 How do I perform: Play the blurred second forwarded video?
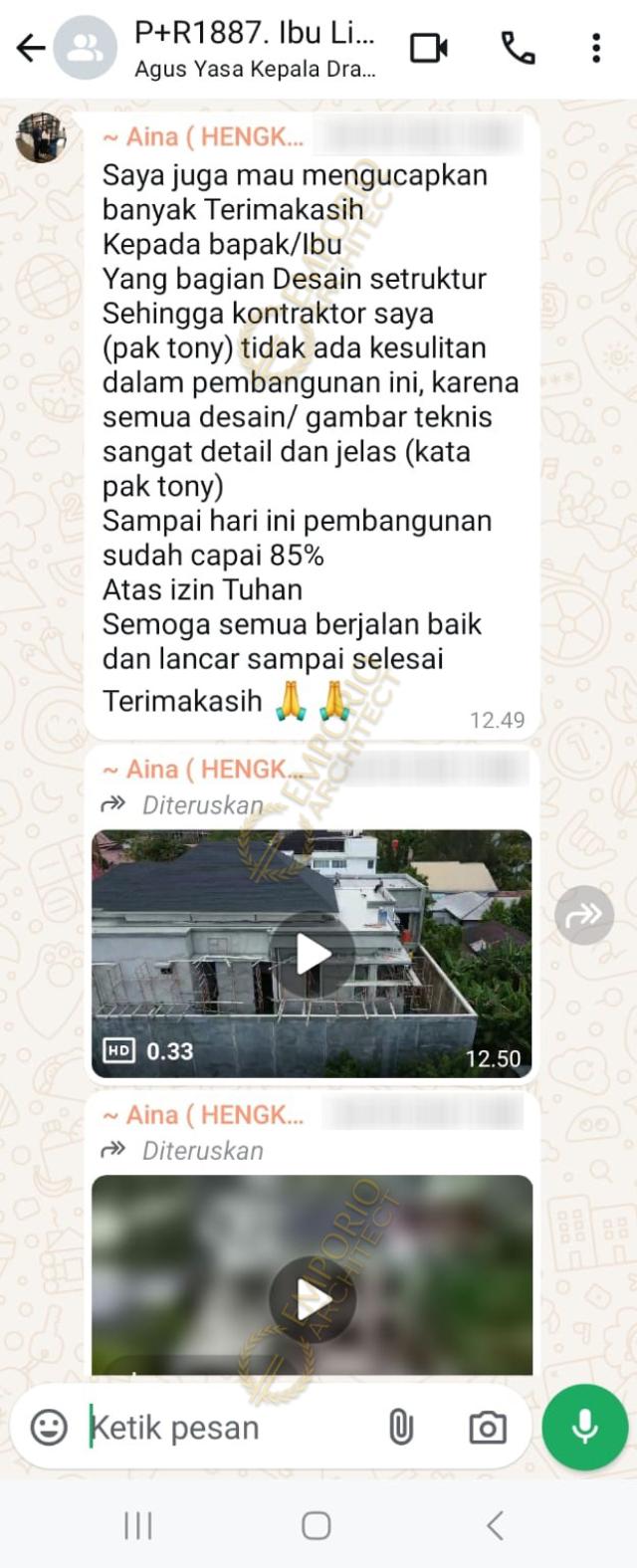click(x=313, y=1298)
